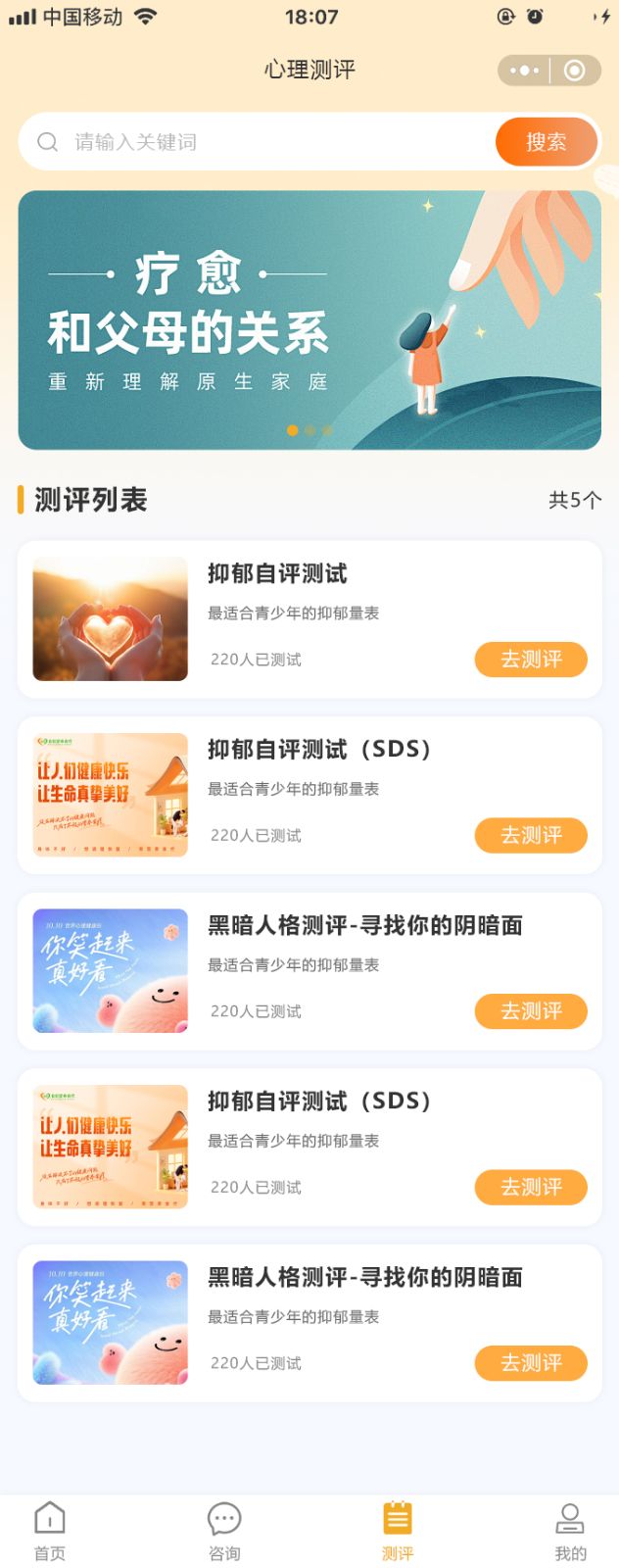Go to the 我的 tab
The width and height of the screenshot is (619, 1568).
click(x=570, y=1531)
